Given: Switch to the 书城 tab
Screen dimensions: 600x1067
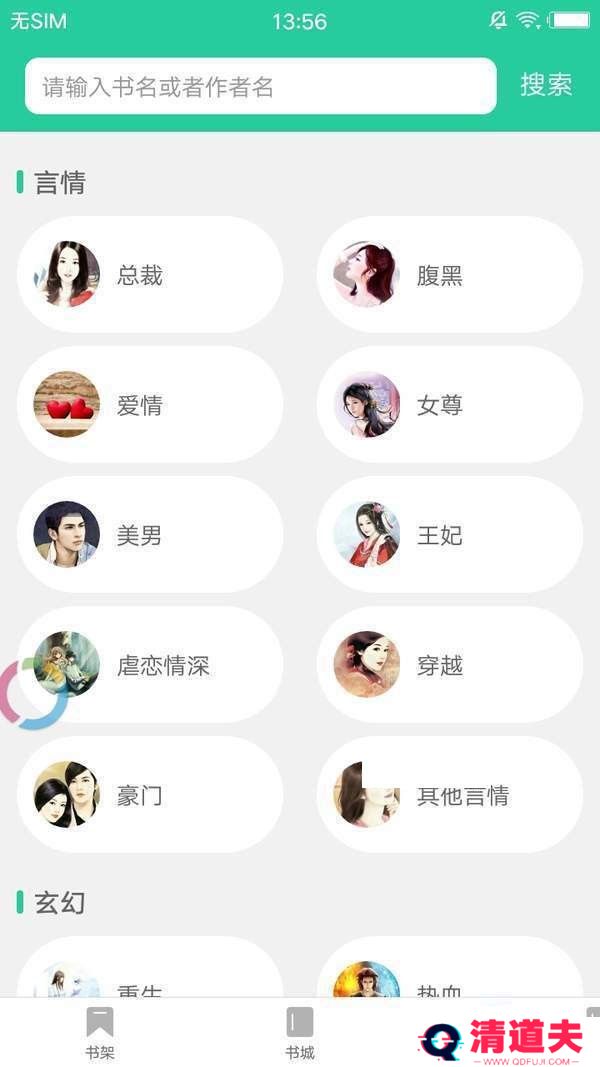Looking at the screenshot, I should [x=300, y=1032].
